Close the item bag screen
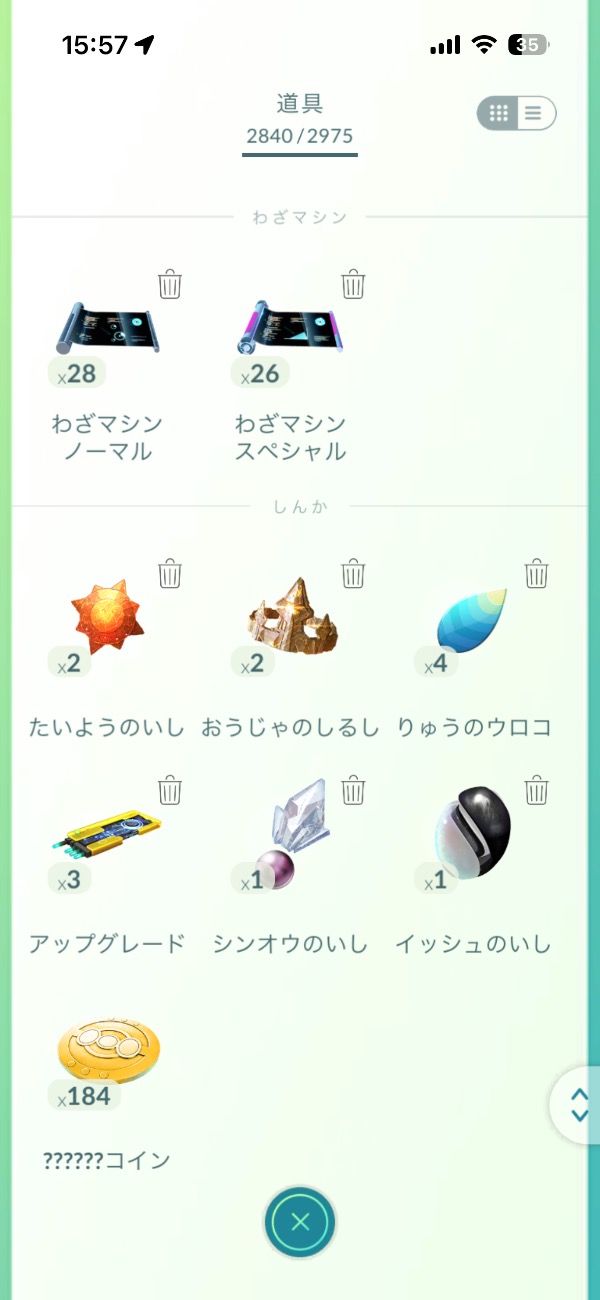This screenshot has height=1300, width=600. (x=300, y=1221)
